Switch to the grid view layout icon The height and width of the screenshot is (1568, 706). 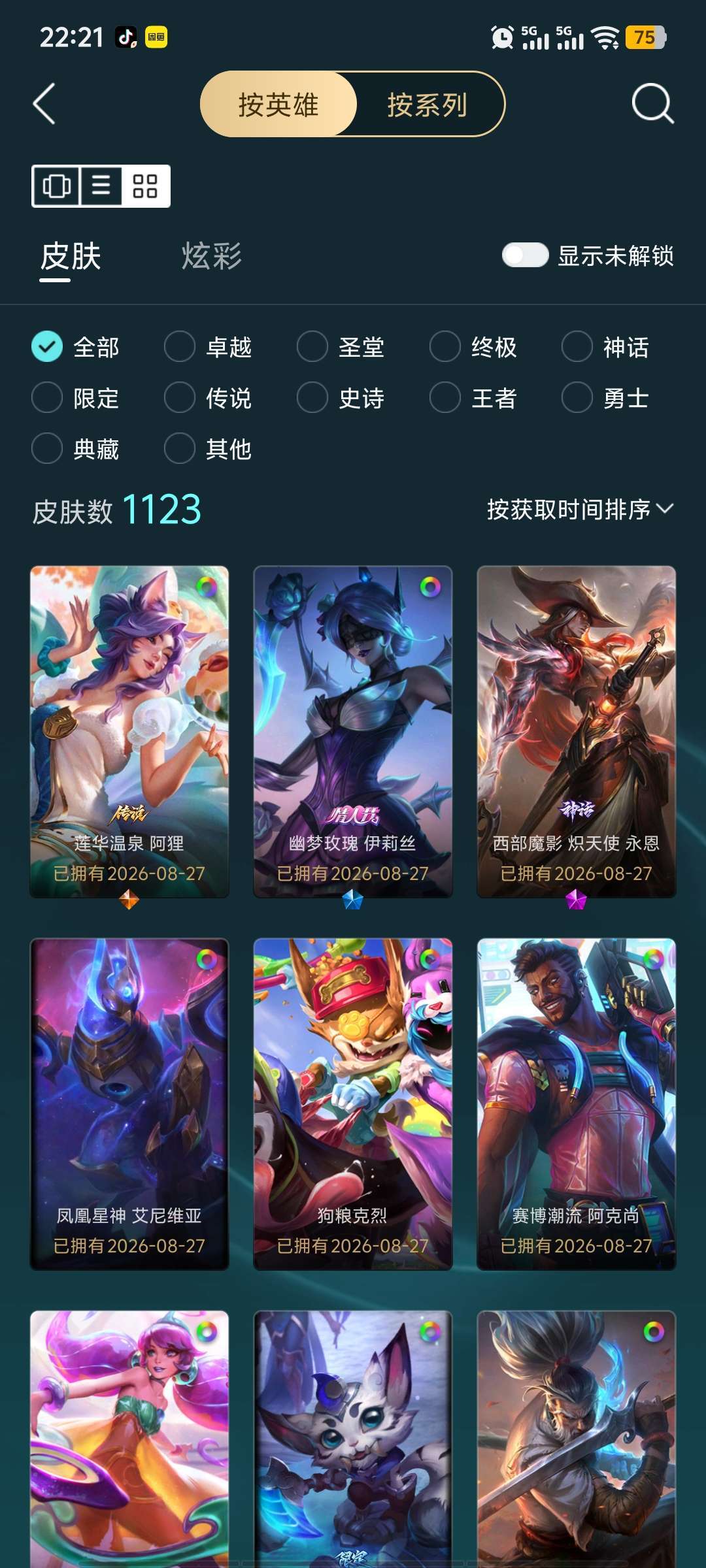[145, 186]
